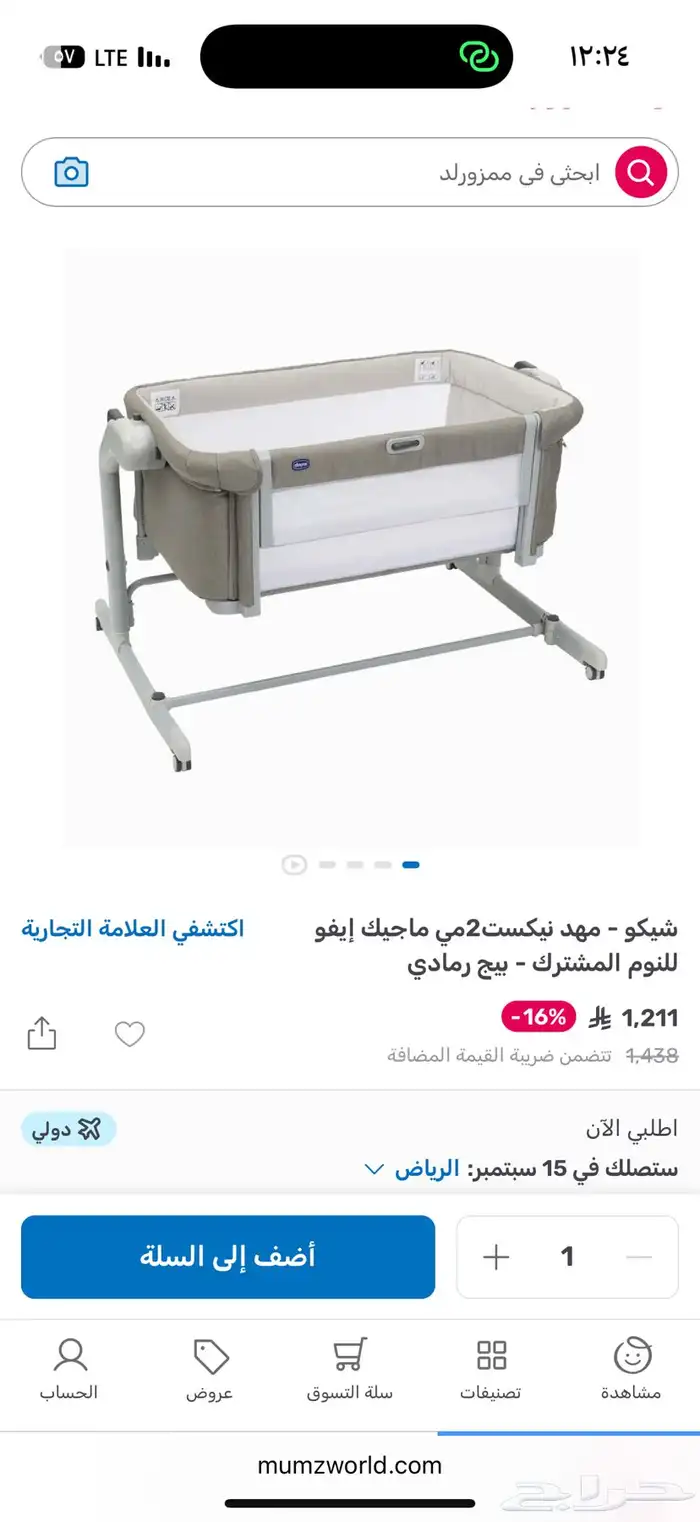700x1522 pixels.
Task: Increase quantity with the plus button
Action: (x=496, y=1257)
